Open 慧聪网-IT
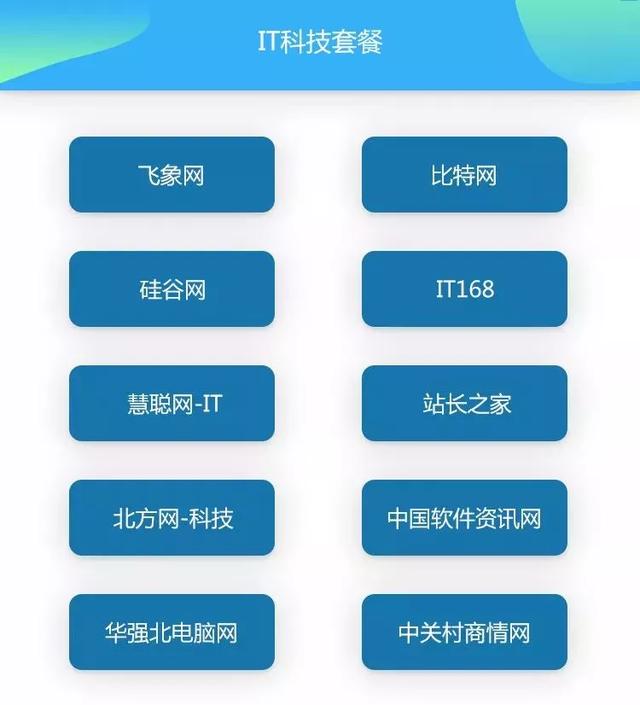Image resolution: width=640 pixels, height=705 pixels. 171,404
